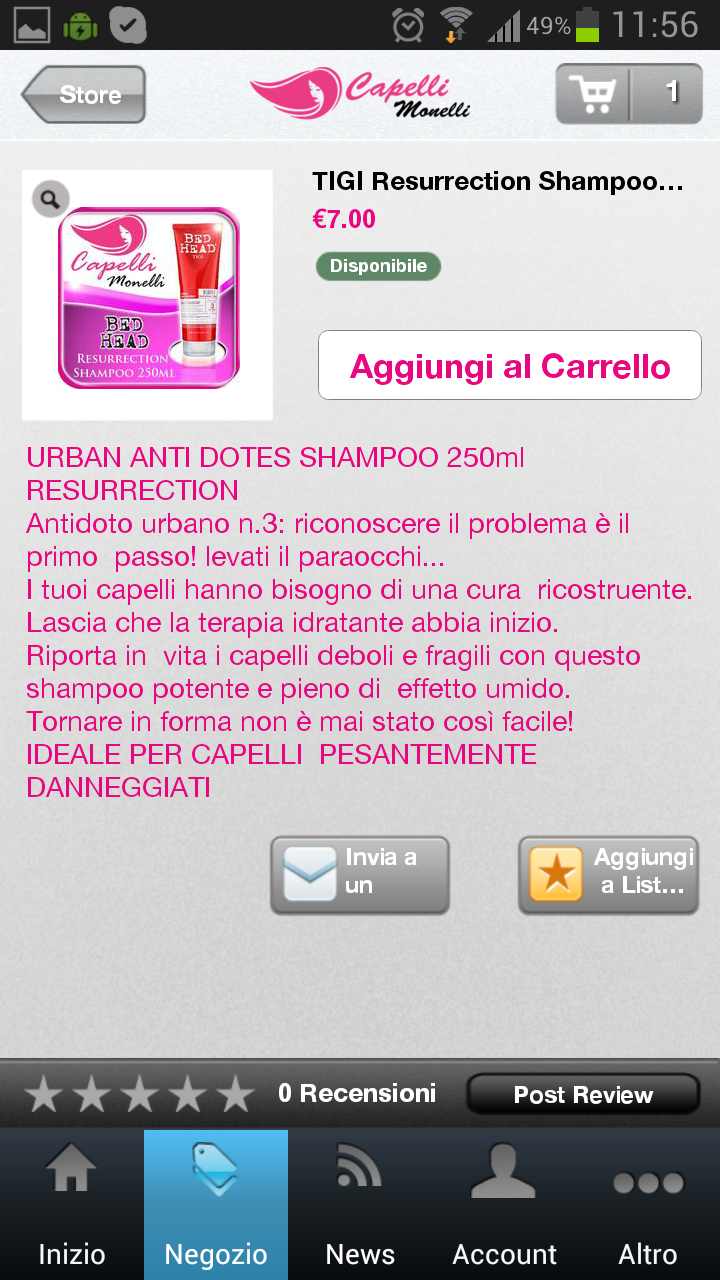This screenshot has height=1280, width=720.
Task: Open the Altro tab
Action: pos(648,1205)
